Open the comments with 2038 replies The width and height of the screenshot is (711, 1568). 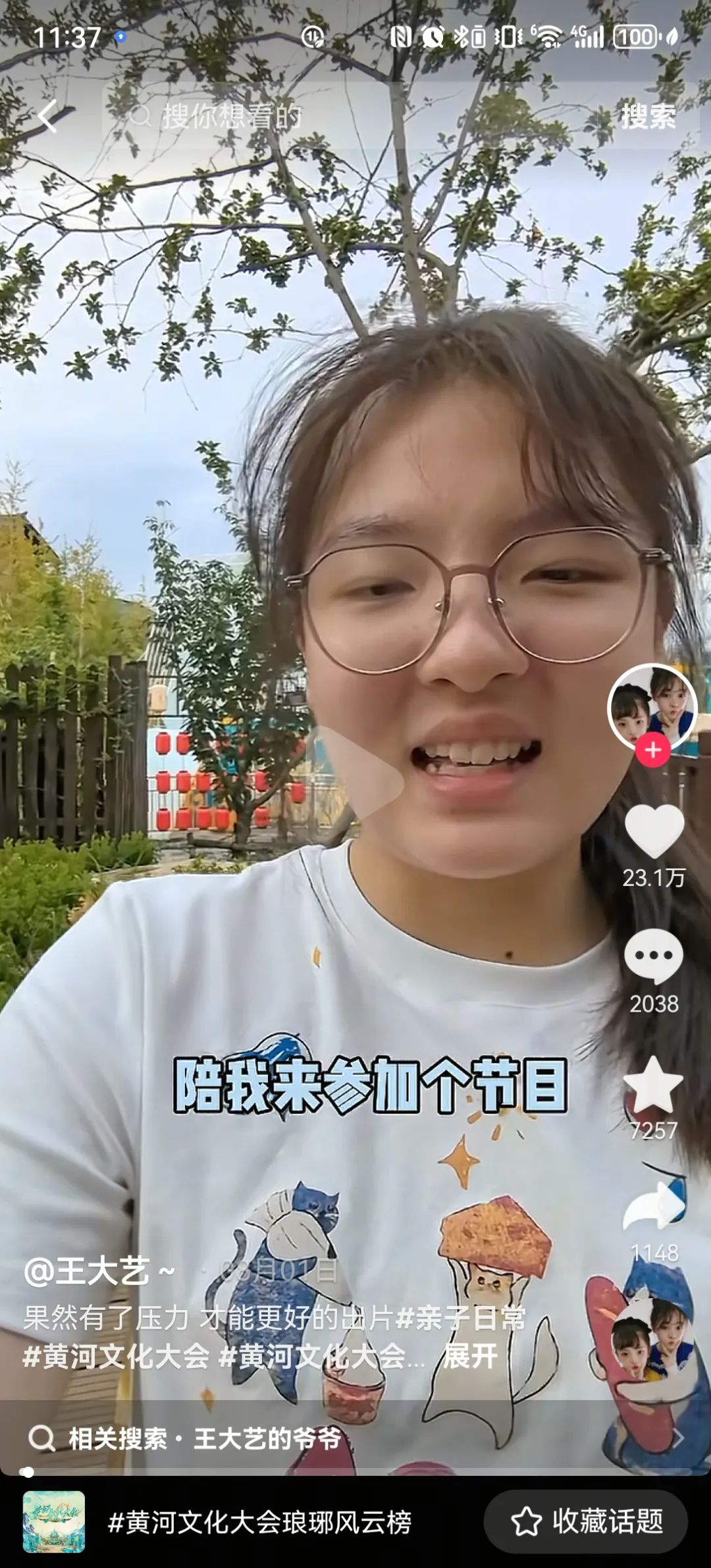654,958
